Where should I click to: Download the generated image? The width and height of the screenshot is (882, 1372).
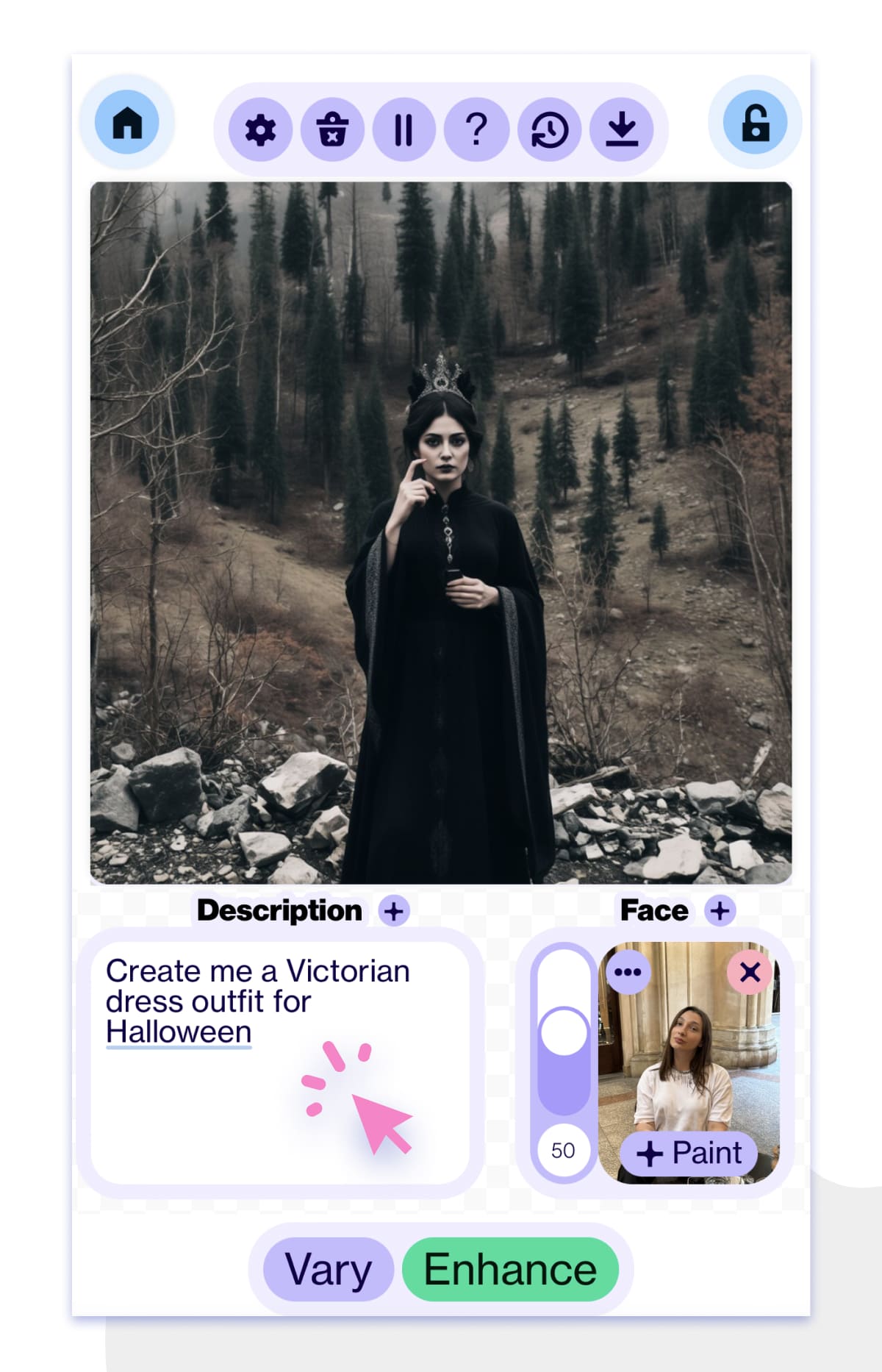click(x=622, y=130)
